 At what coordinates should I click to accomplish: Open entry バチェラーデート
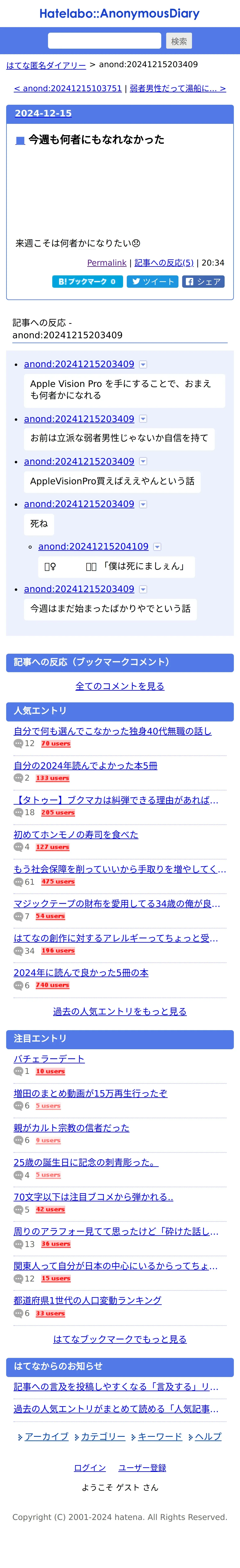pos(49,1059)
